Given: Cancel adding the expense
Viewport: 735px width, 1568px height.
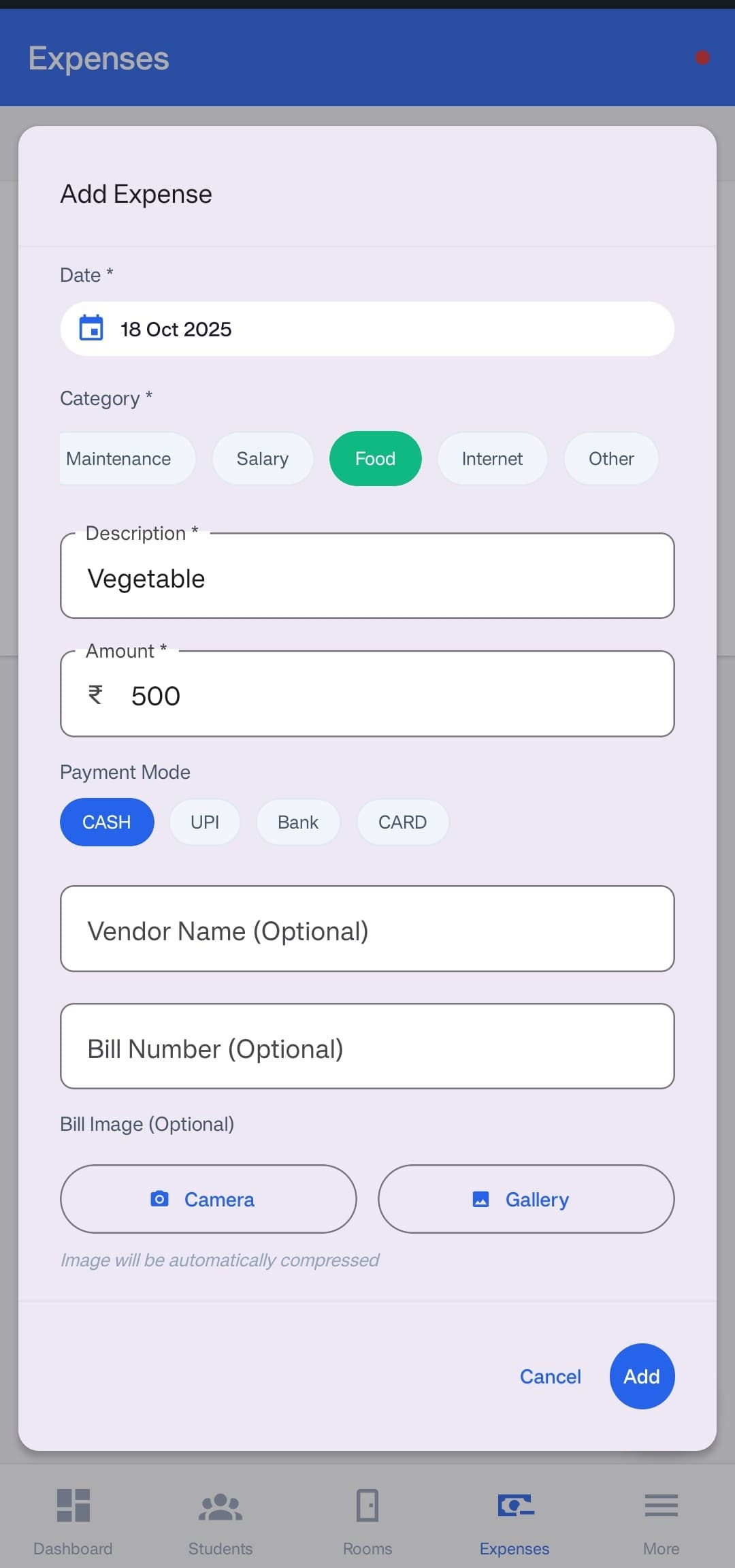Looking at the screenshot, I should 551,1377.
